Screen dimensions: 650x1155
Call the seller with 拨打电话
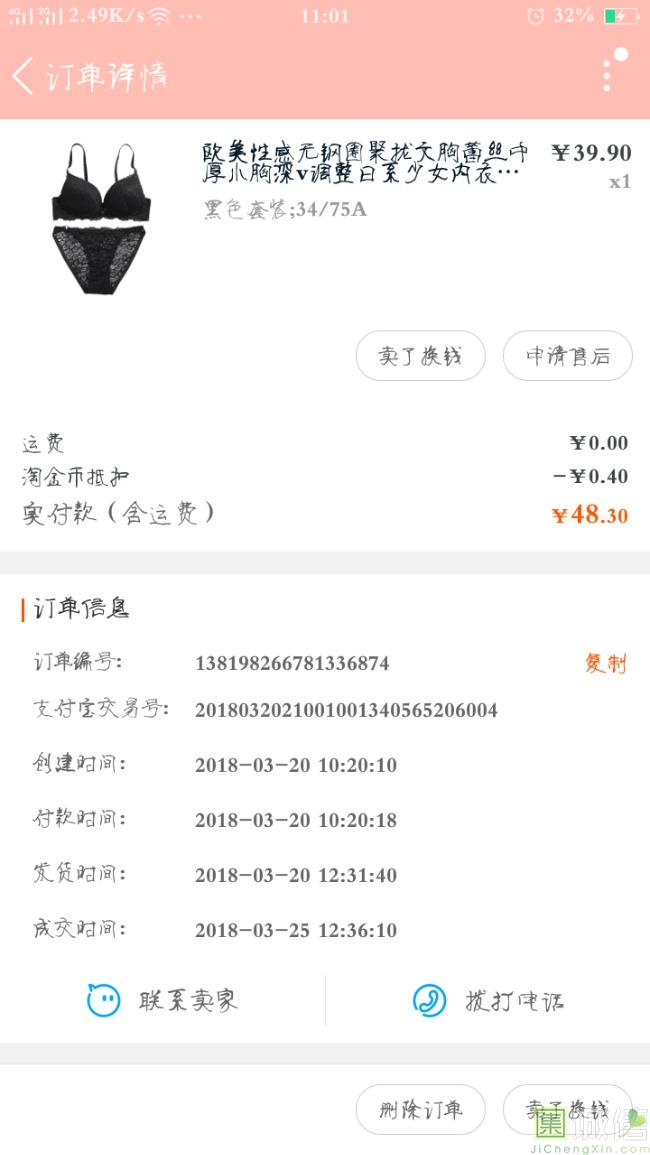488,1000
